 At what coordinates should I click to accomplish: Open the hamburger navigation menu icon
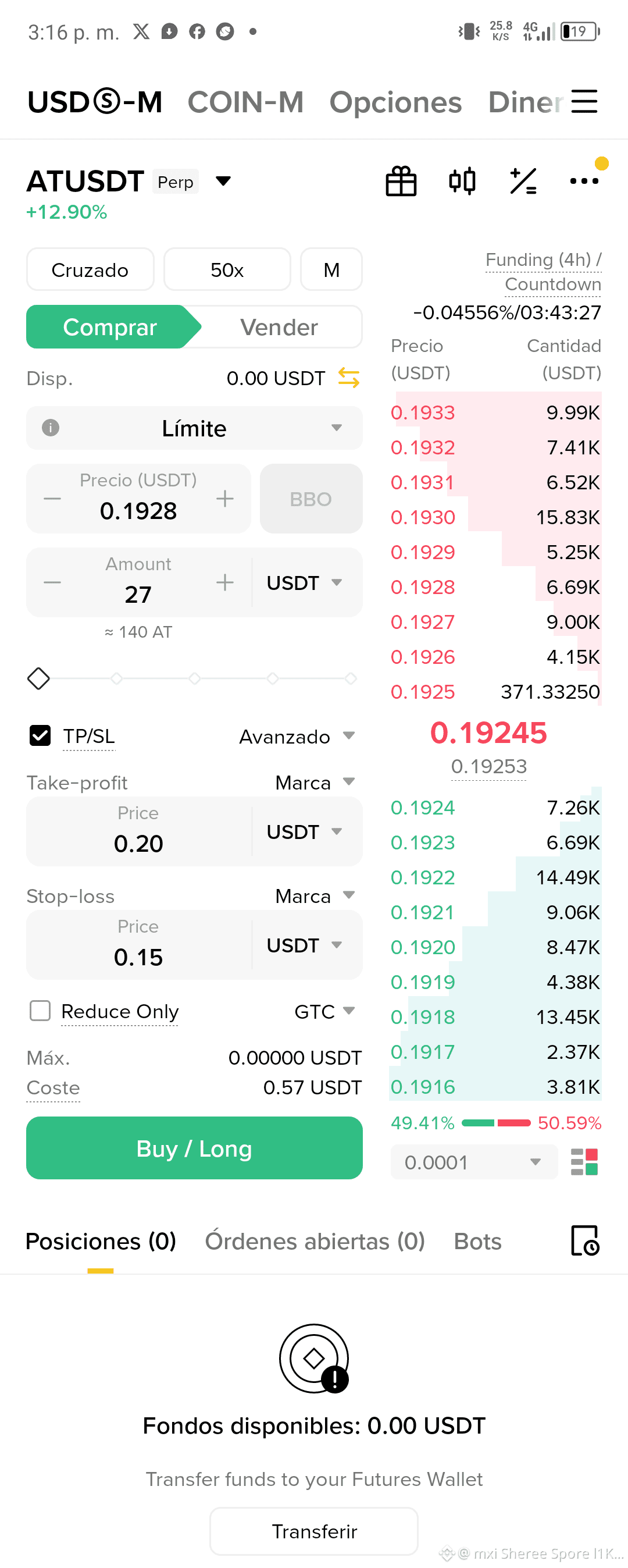pos(584,102)
